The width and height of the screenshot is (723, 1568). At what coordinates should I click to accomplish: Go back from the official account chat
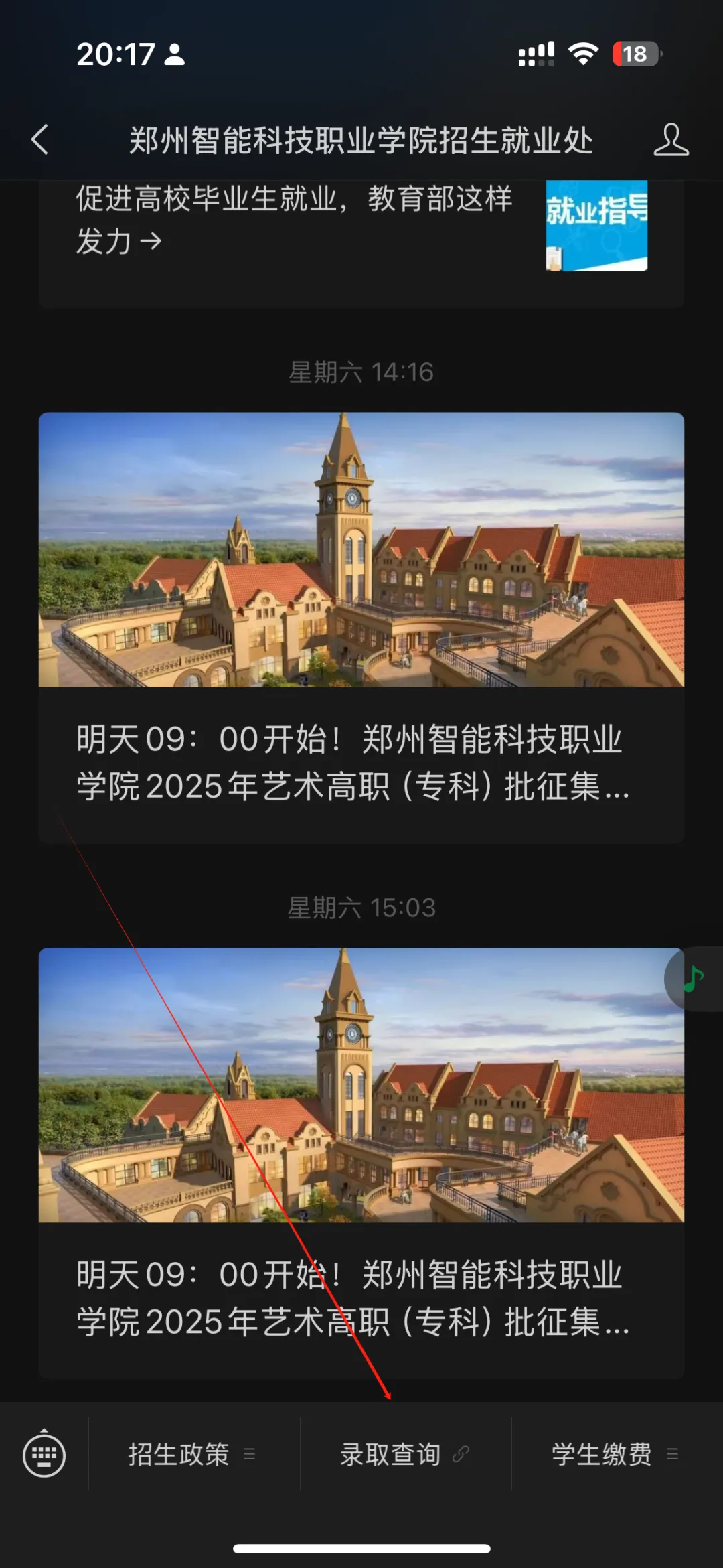(x=40, y=140)
